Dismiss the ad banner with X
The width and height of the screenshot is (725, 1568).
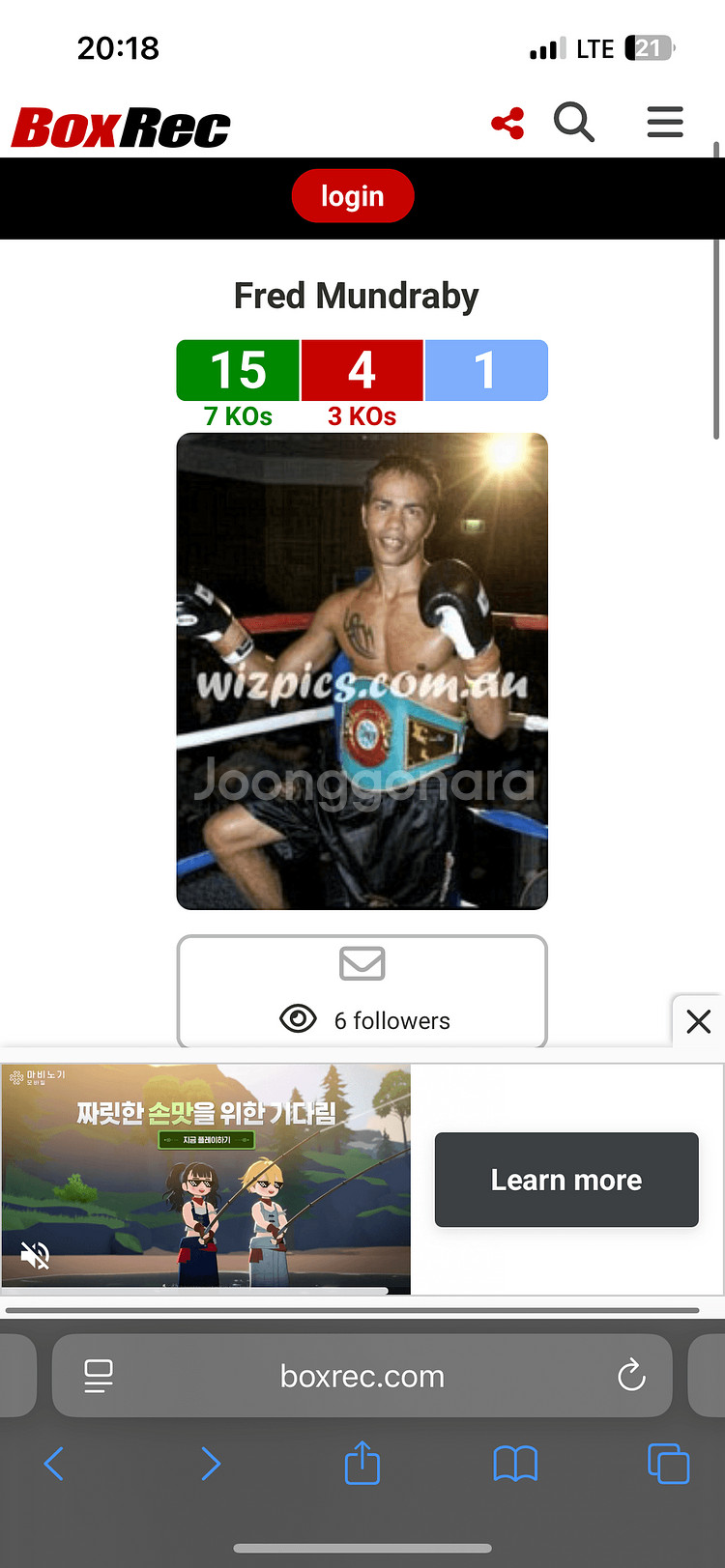click(x=698, y=1021)
